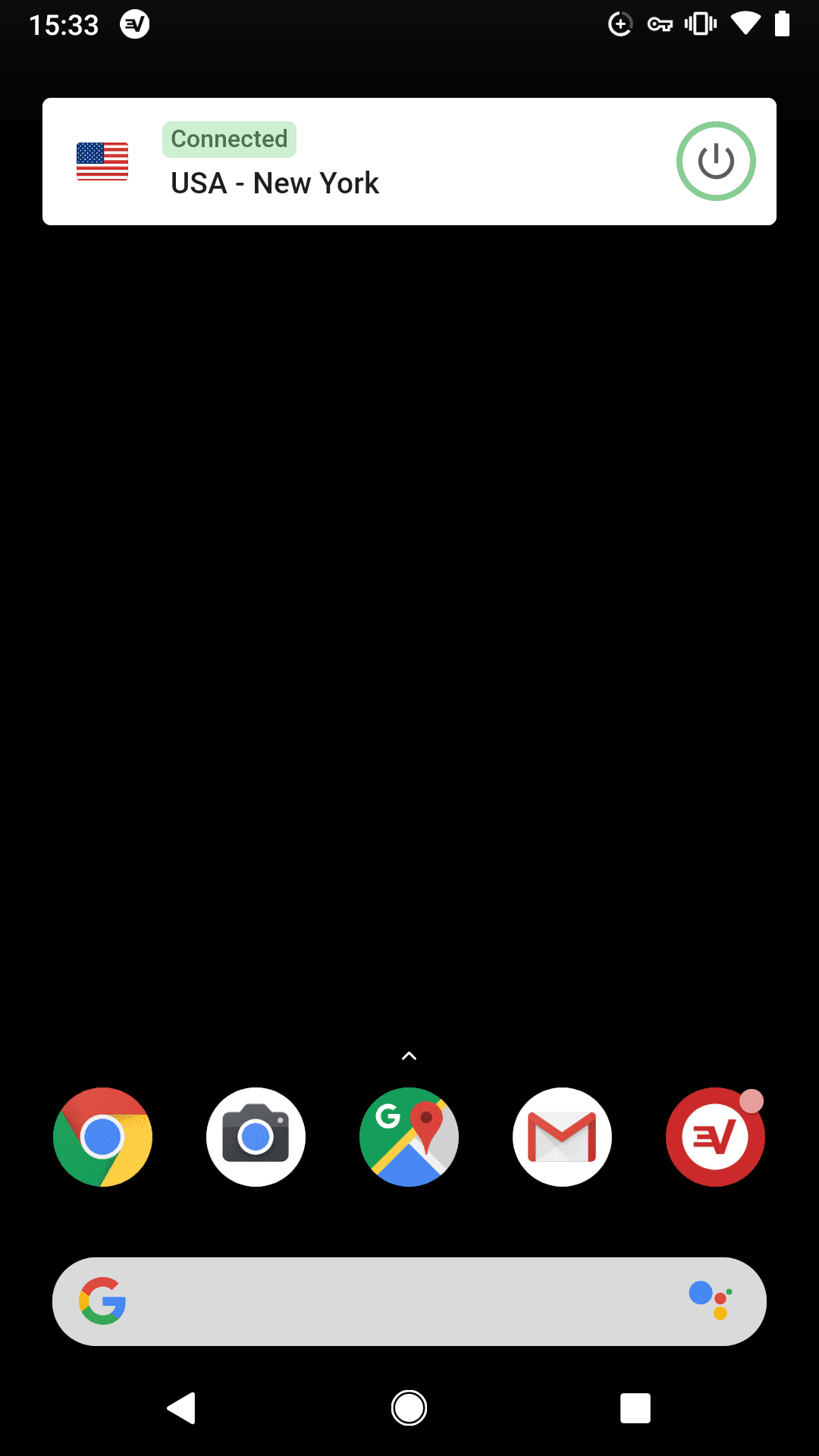
Task: Select the Connected status badge
Action: pyautogui.click(x=229, y=139)
